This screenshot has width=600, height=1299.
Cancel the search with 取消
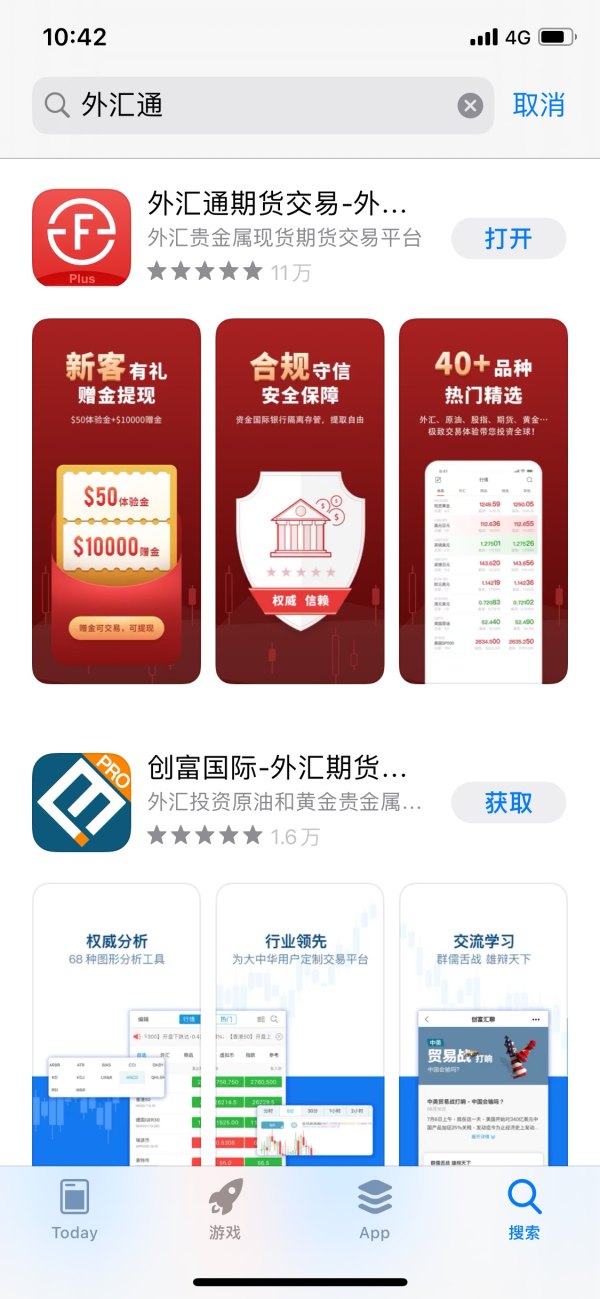coord(539,105)
